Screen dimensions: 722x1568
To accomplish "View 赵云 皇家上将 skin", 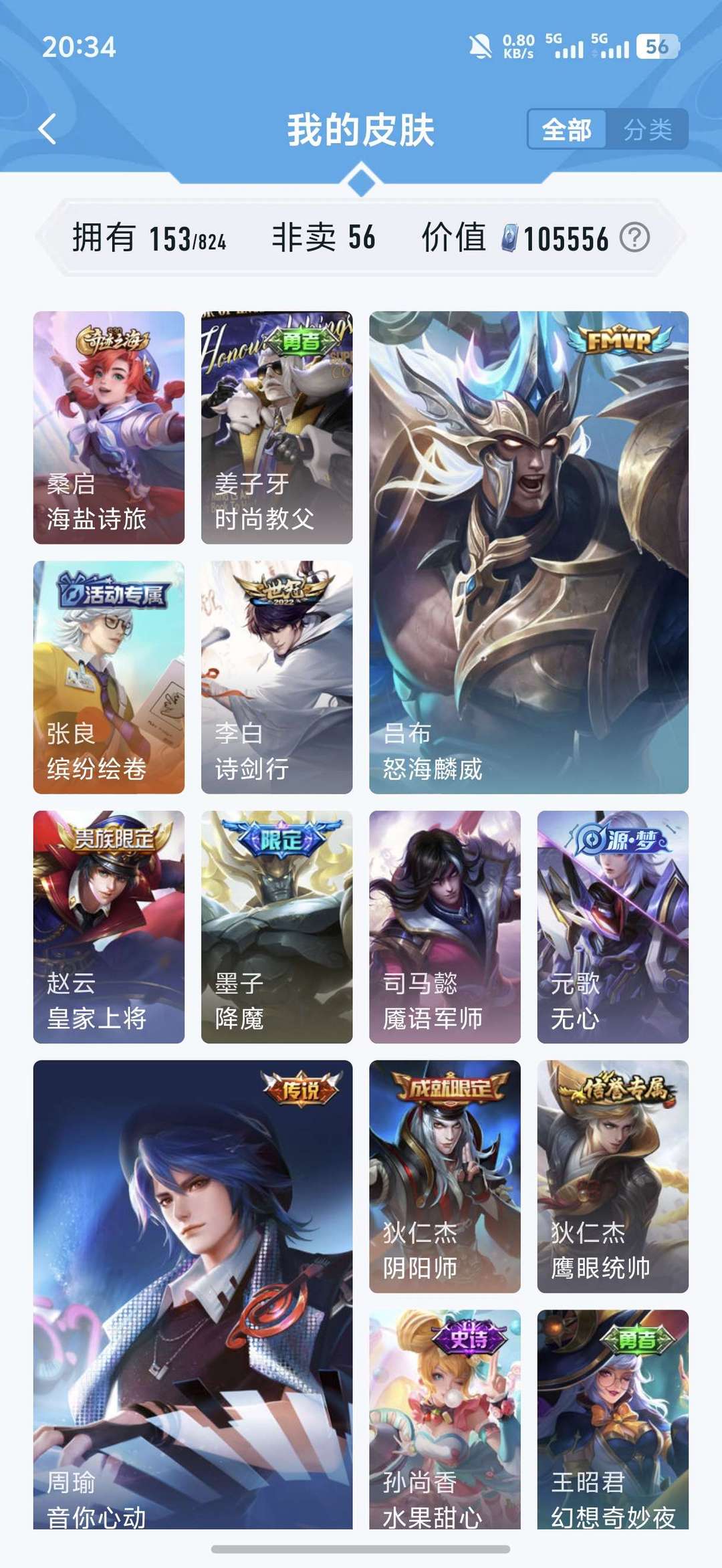I will click(x=109, y=927).
